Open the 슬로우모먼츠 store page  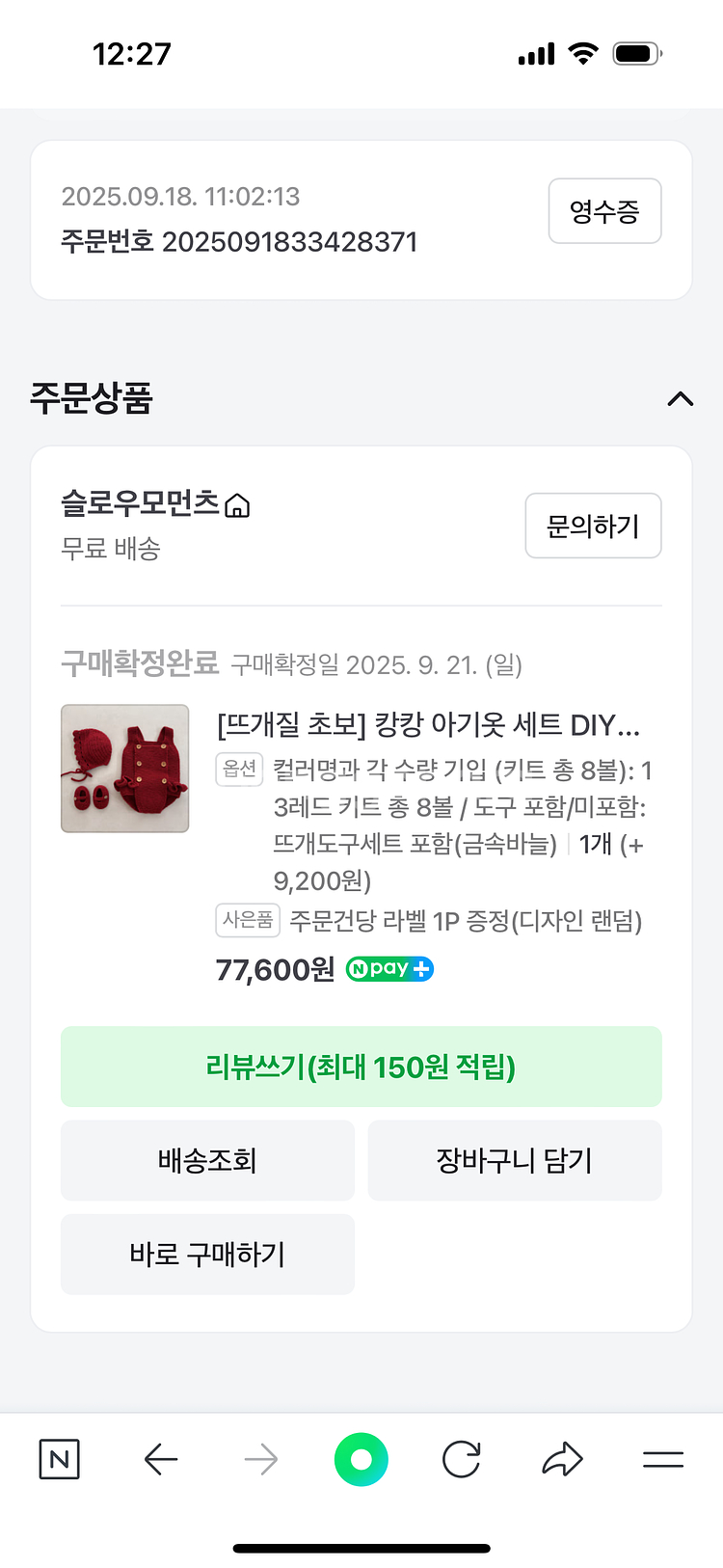(155, 503)
